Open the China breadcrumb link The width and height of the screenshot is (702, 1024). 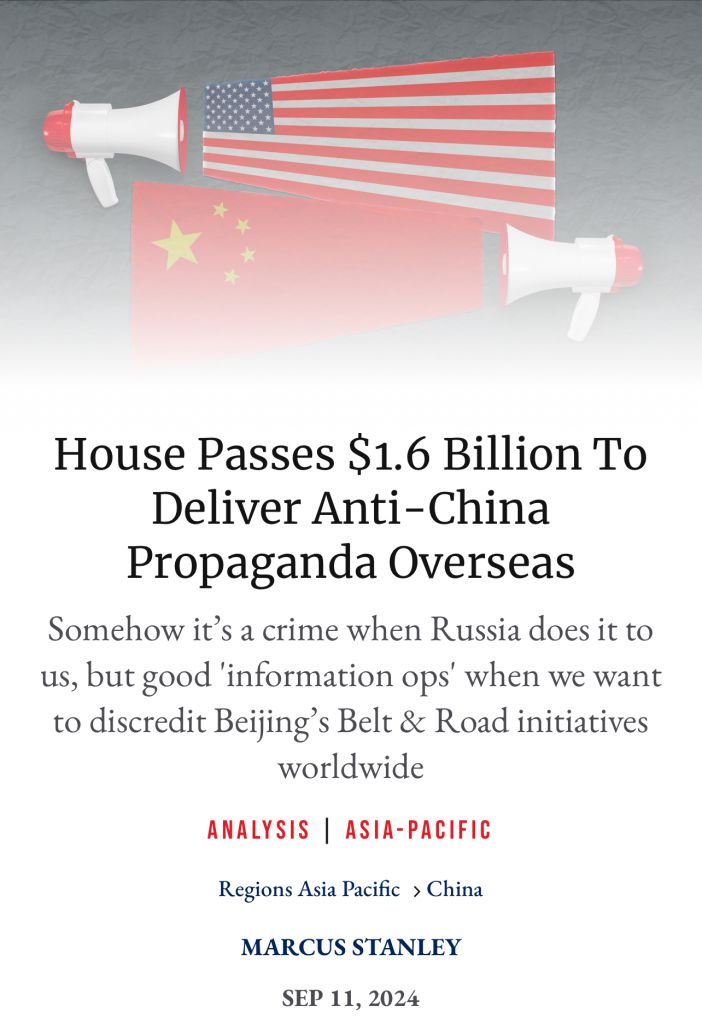point(455,889)
